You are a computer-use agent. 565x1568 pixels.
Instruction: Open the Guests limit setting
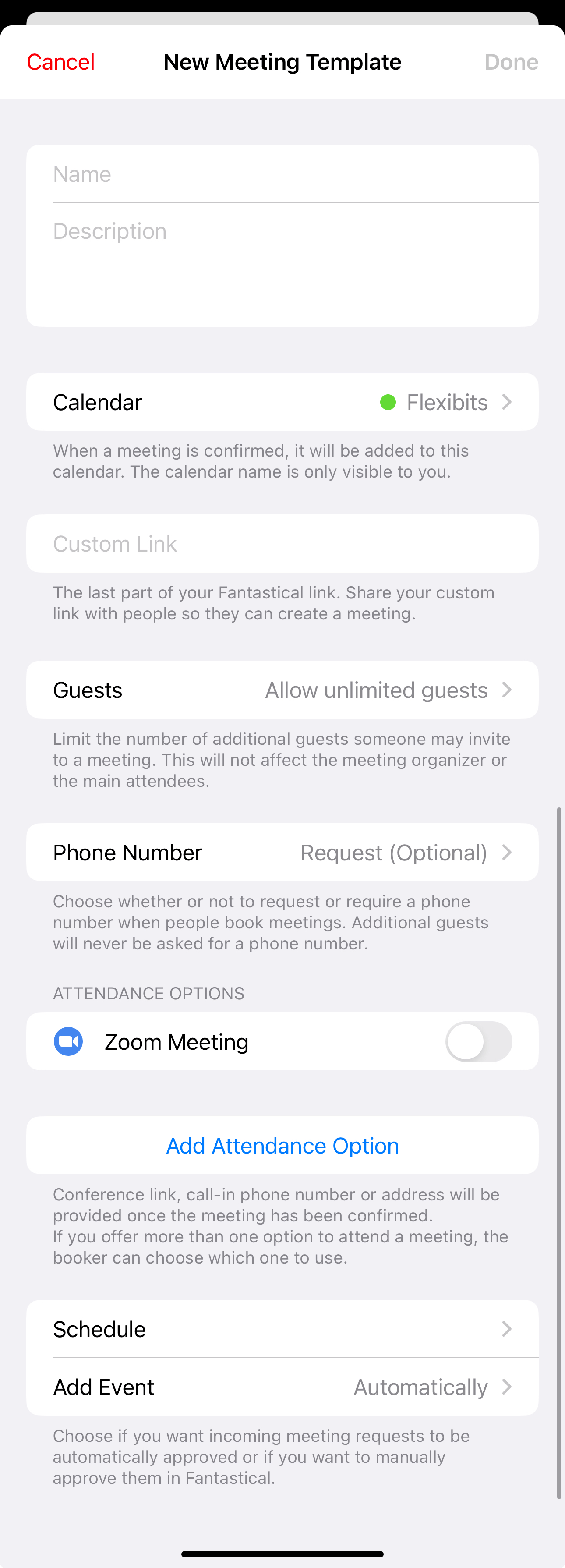point(282,690)
